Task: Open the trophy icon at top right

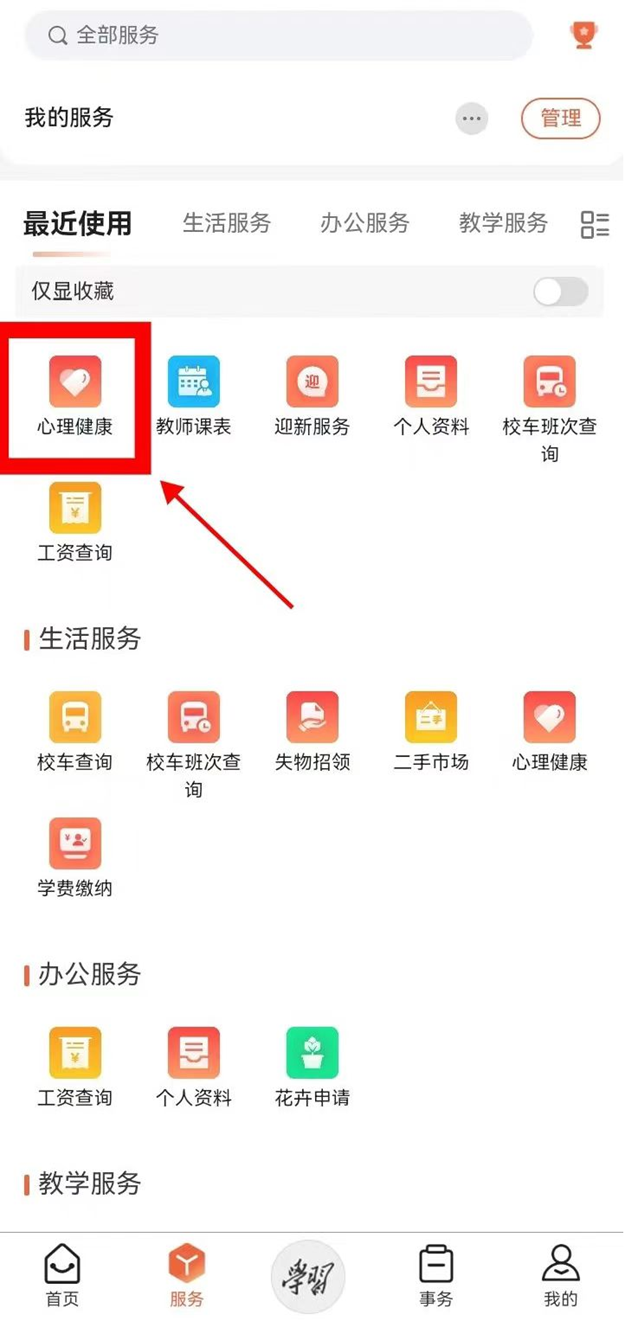Action: click(x=583, y=35)
